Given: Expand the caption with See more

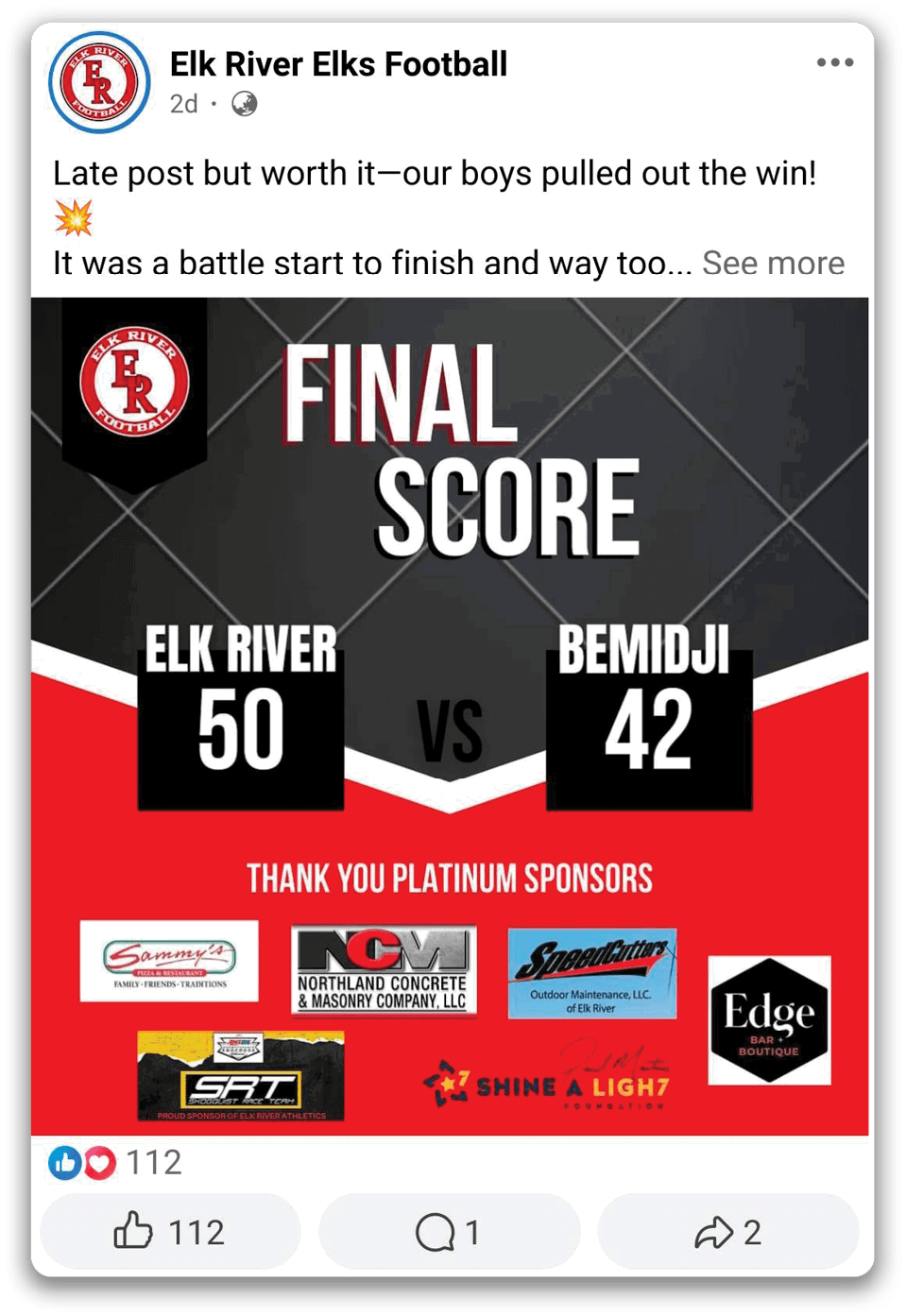Looking at the screenshot, I should 773,263.
